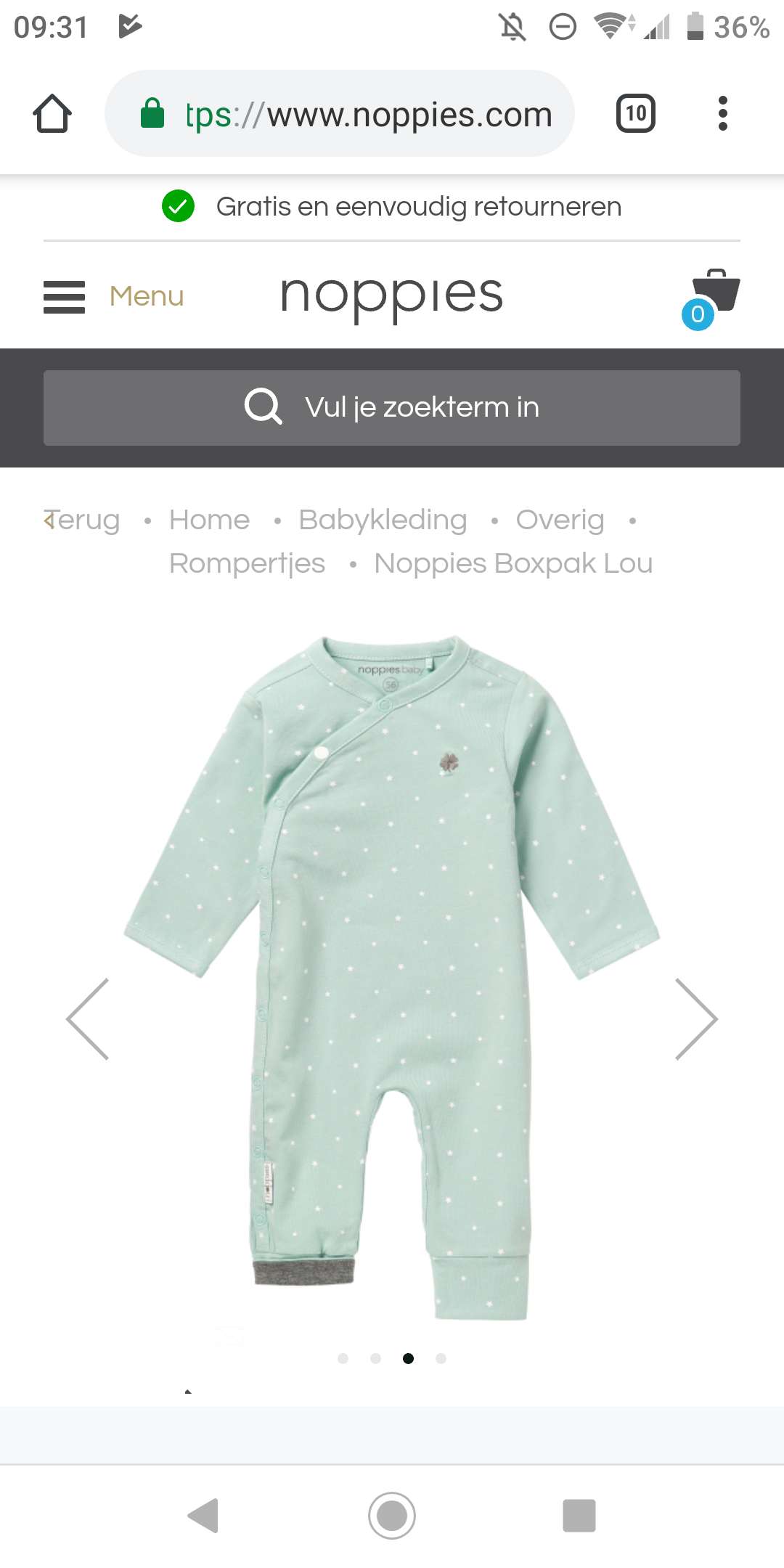The width and height of the screenshot is (784, 1568).
Task: Tap the system back button
Action: 203,1516
